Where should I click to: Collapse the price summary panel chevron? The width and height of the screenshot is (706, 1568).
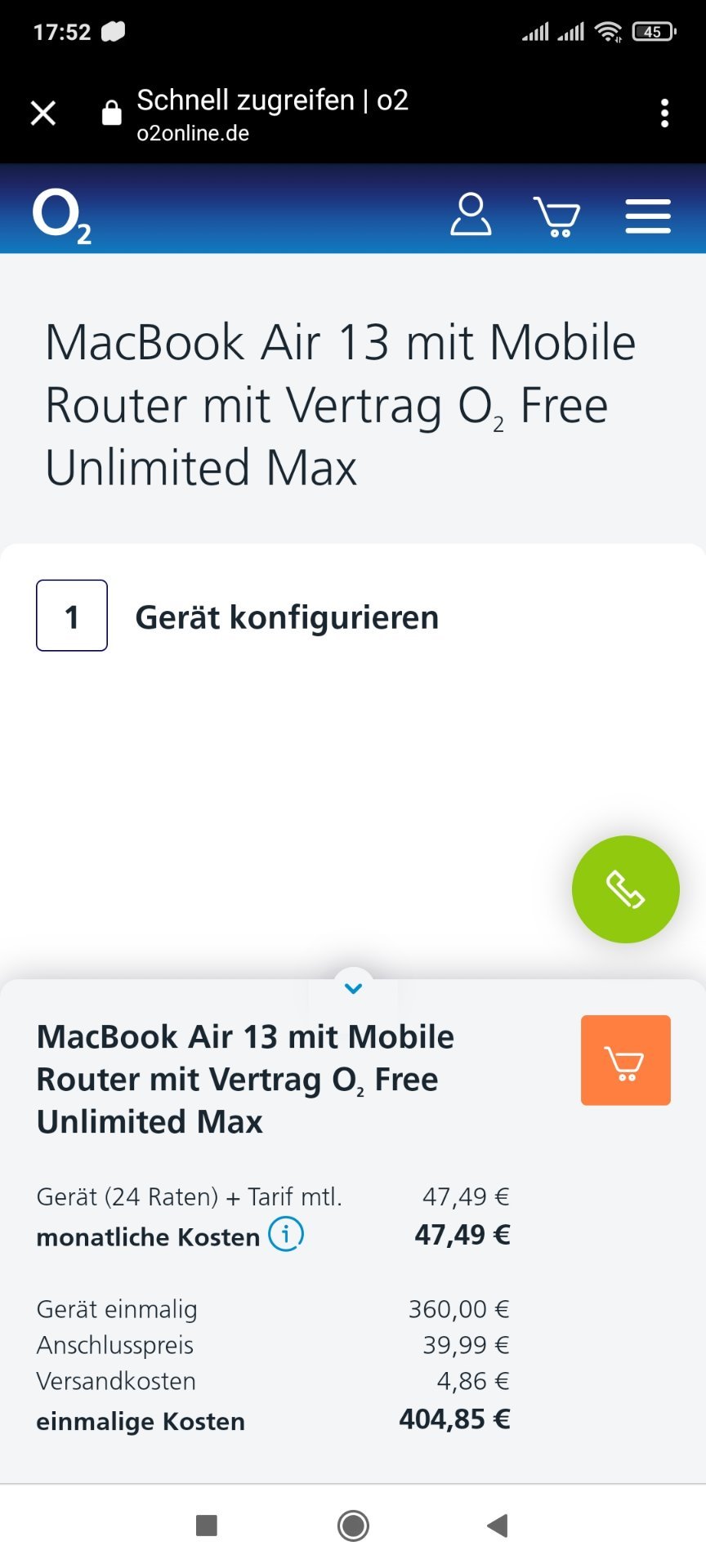pyautogui.click(x=353, y=988)
